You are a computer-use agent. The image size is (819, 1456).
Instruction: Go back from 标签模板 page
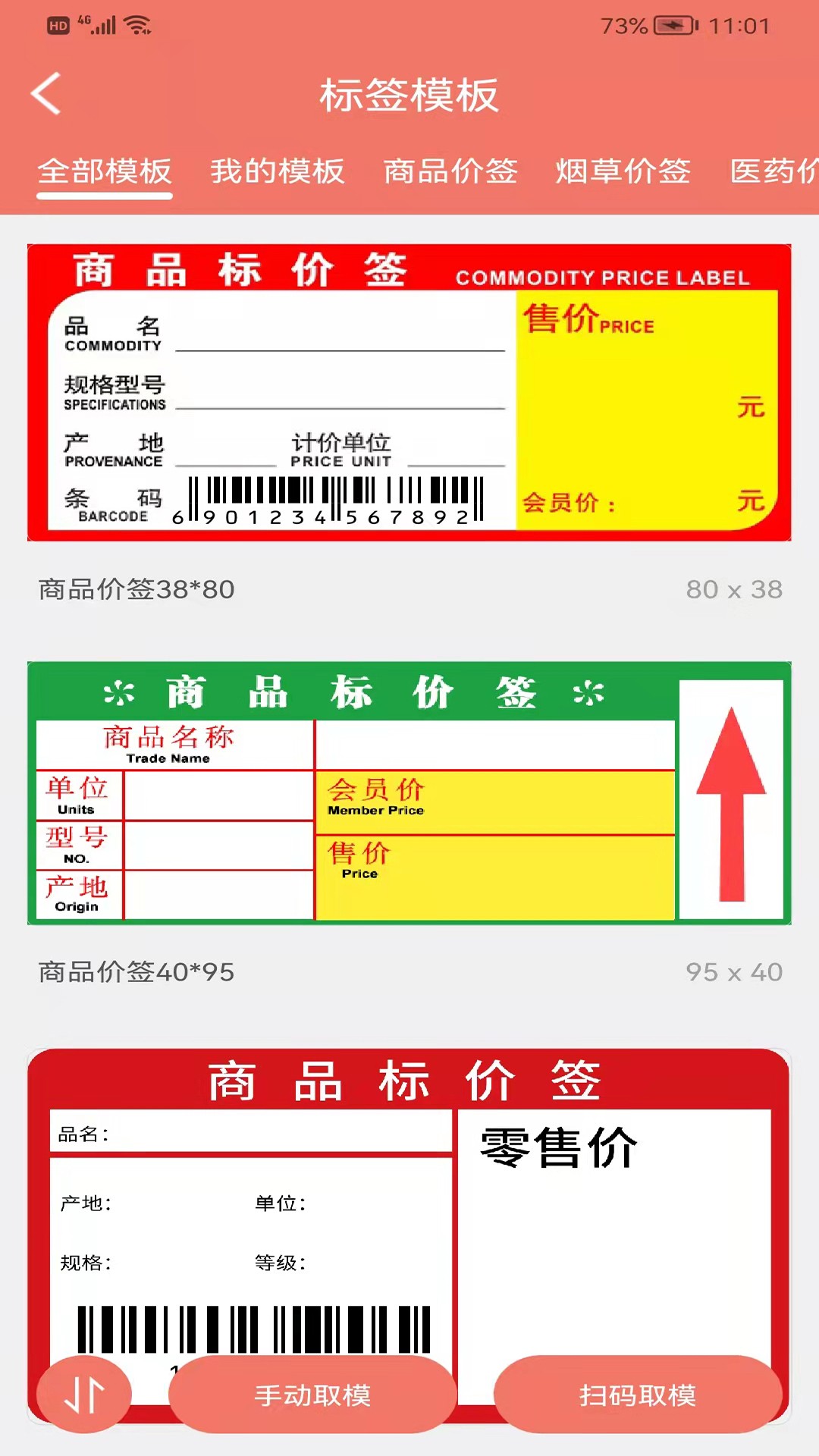47,94
